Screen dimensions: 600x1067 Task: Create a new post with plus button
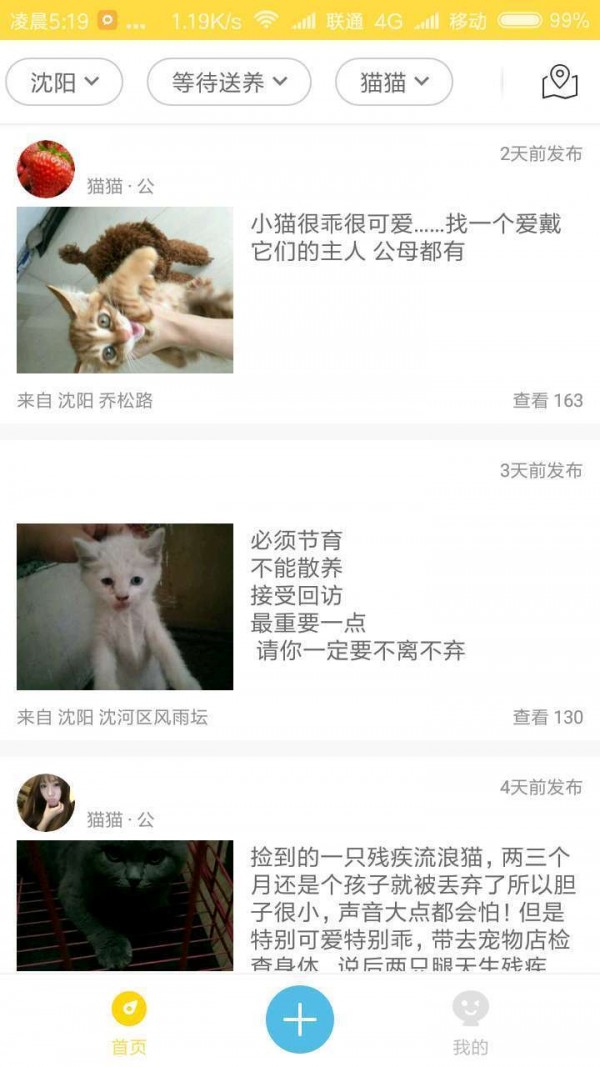pyautogui.click(x=300, y=1019)
